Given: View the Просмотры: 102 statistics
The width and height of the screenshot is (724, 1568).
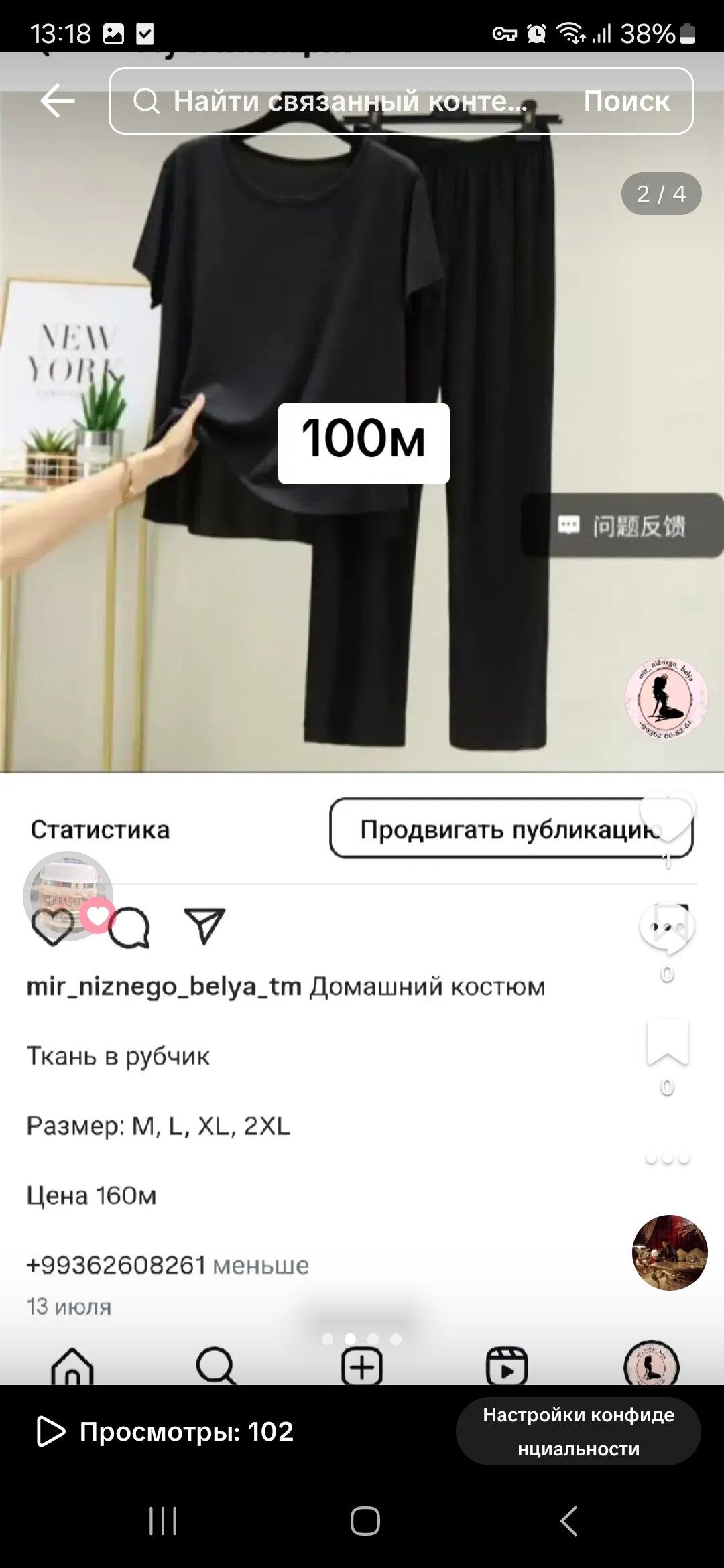Looking at the screenshot, I should (x=165, y=1431).
